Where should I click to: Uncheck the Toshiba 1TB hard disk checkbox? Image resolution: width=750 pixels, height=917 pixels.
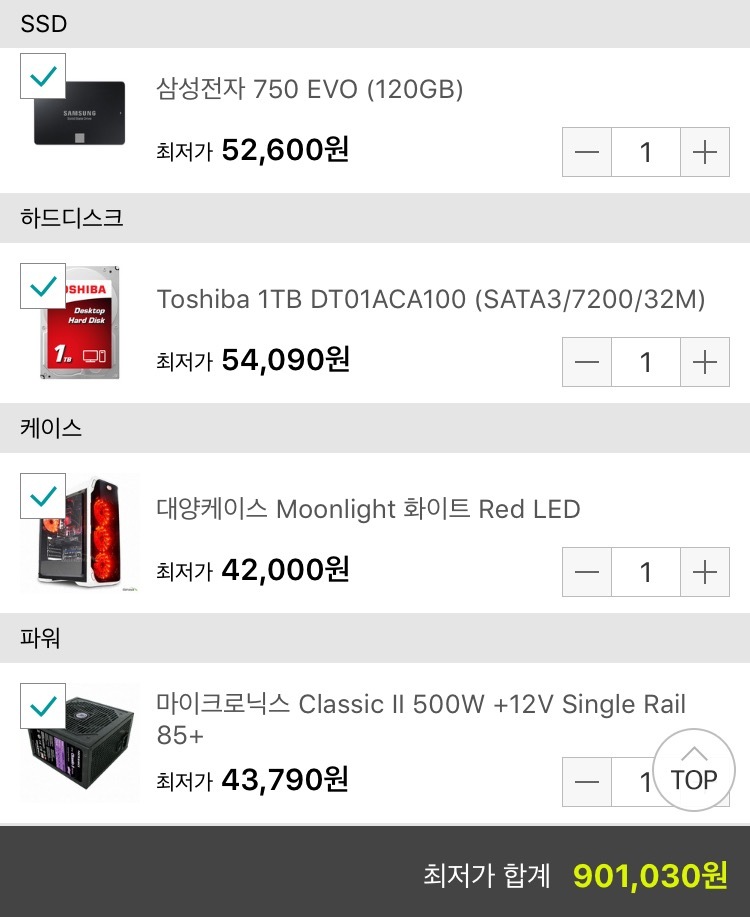point(43,287)
